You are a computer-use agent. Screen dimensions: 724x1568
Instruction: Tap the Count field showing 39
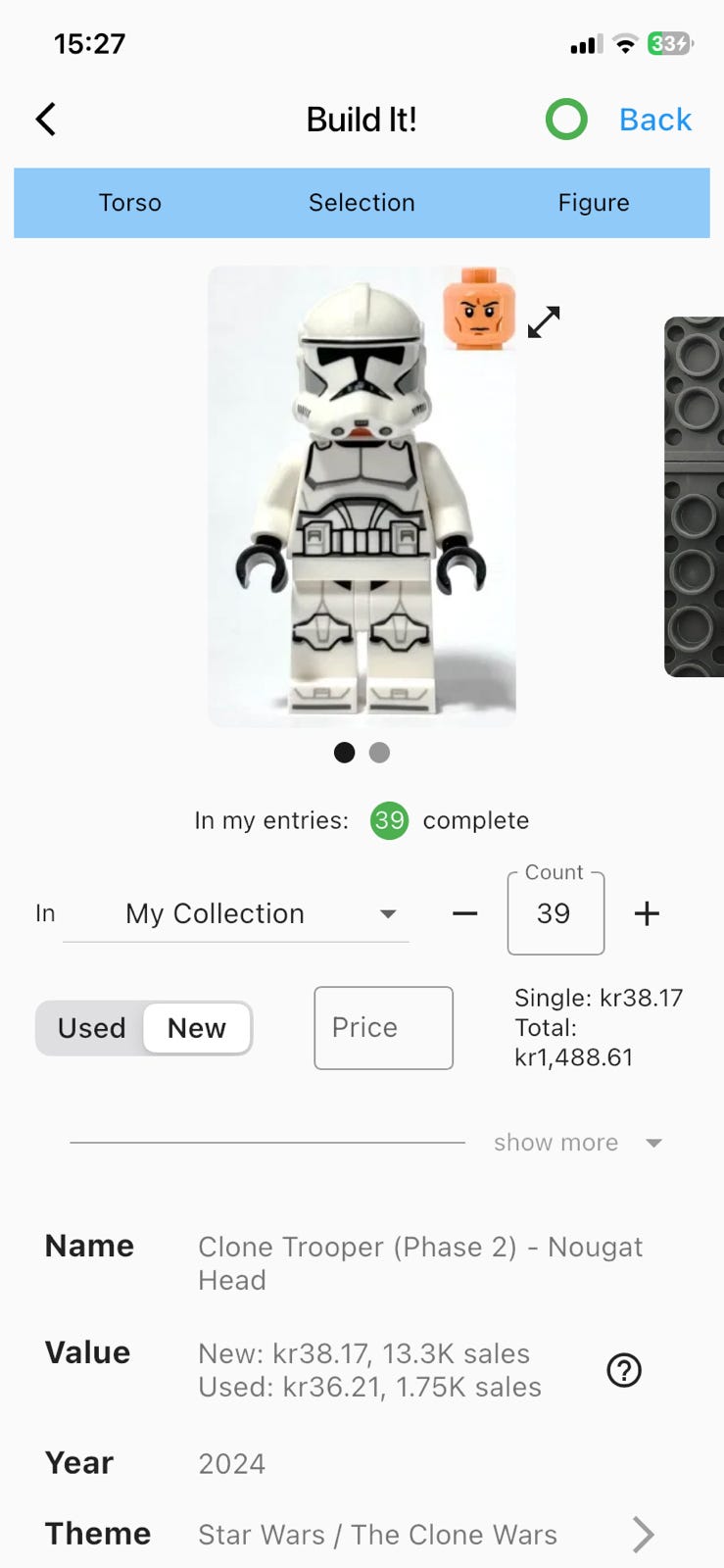555,914
